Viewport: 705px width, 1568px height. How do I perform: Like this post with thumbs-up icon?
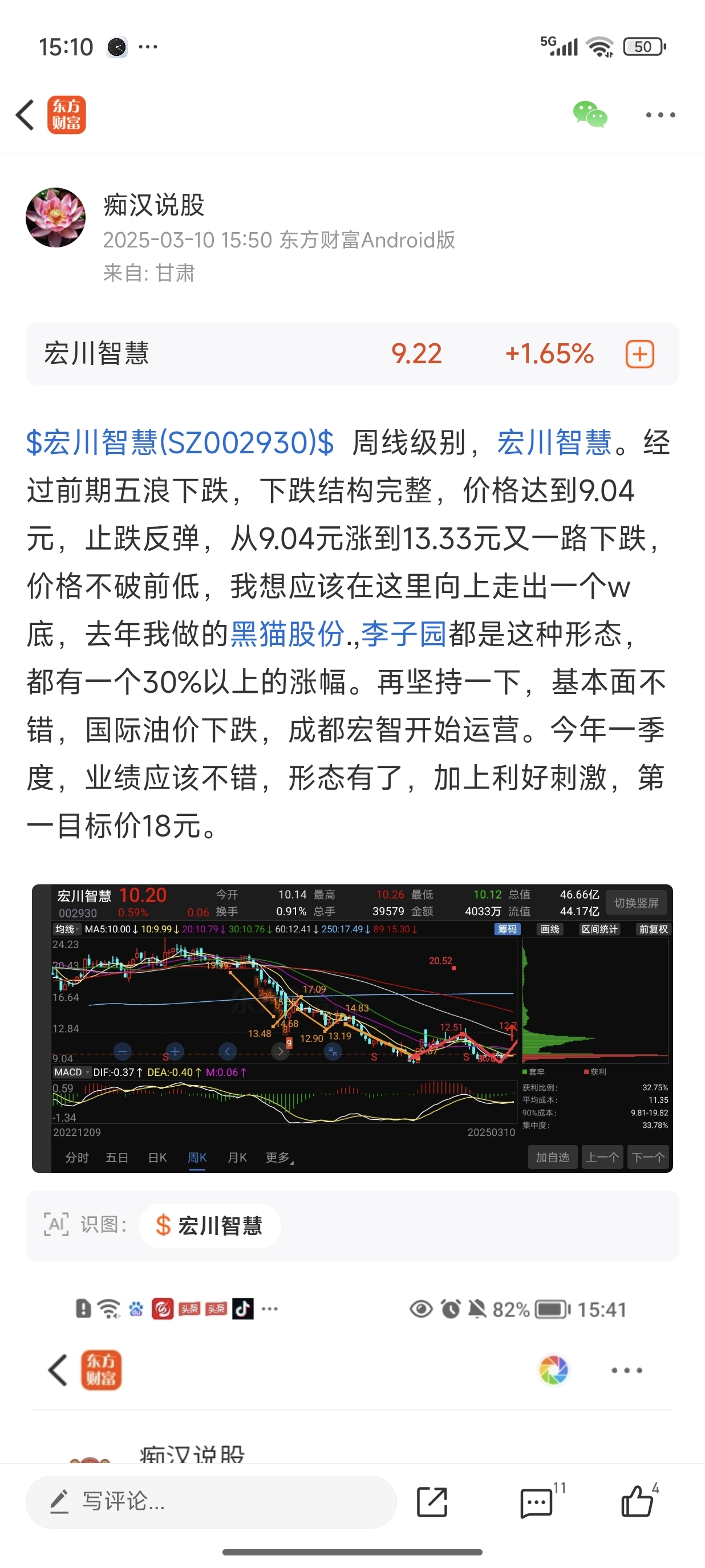point(639,1501)
